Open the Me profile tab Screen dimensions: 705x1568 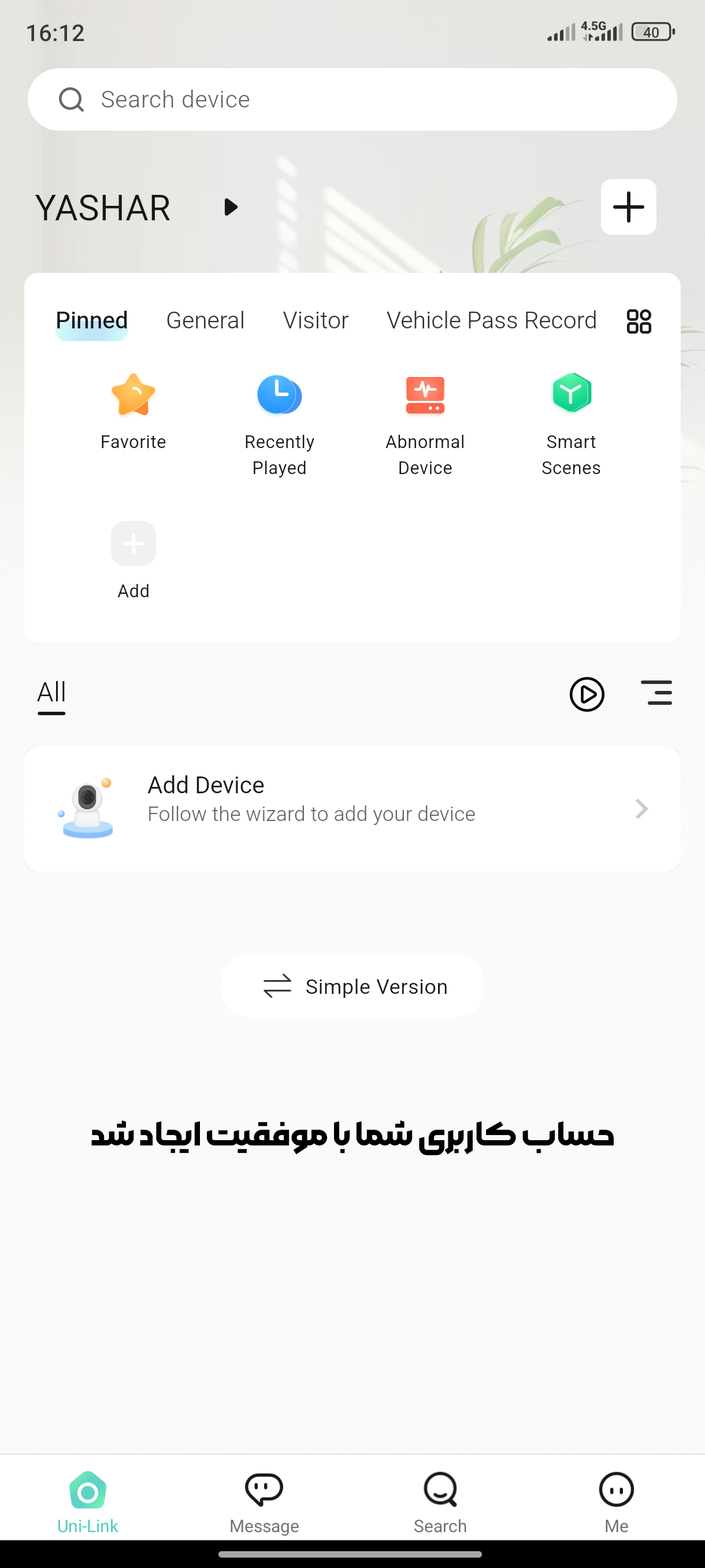[616, 1501]
